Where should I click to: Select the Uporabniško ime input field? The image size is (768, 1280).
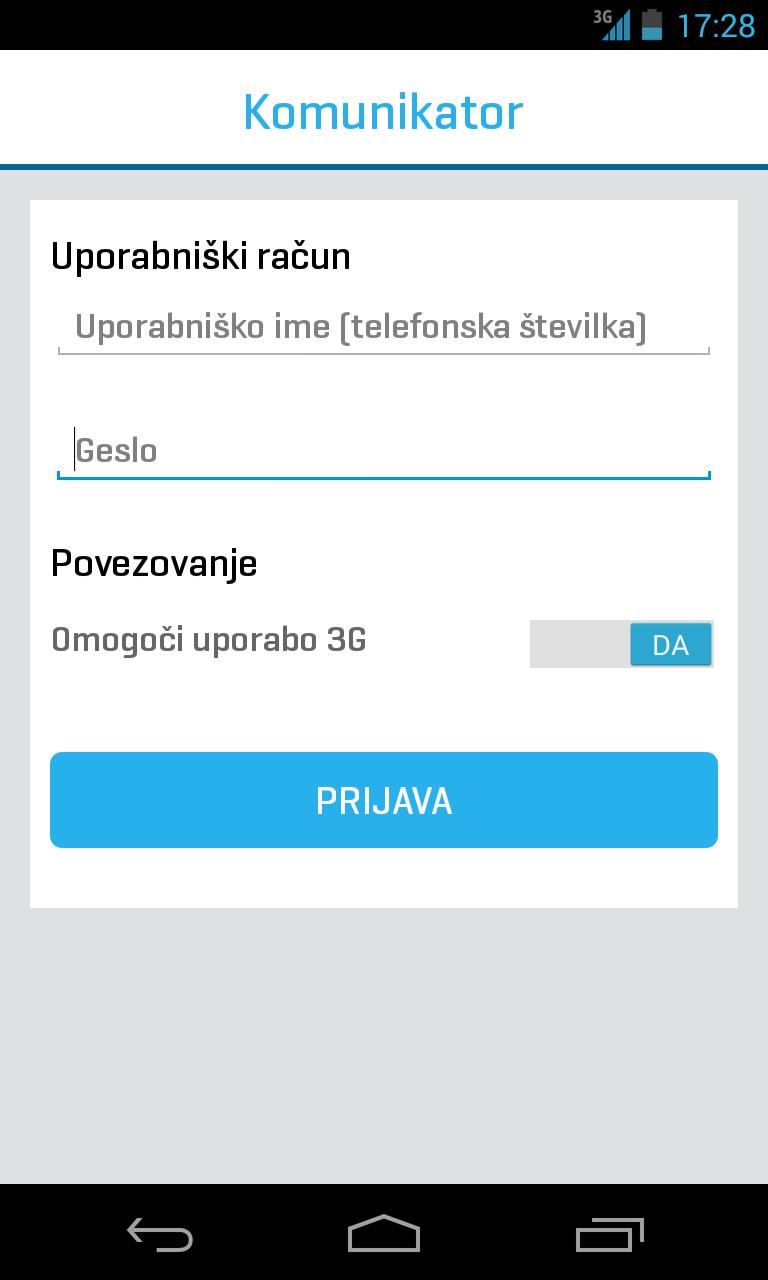coord(384,325)
